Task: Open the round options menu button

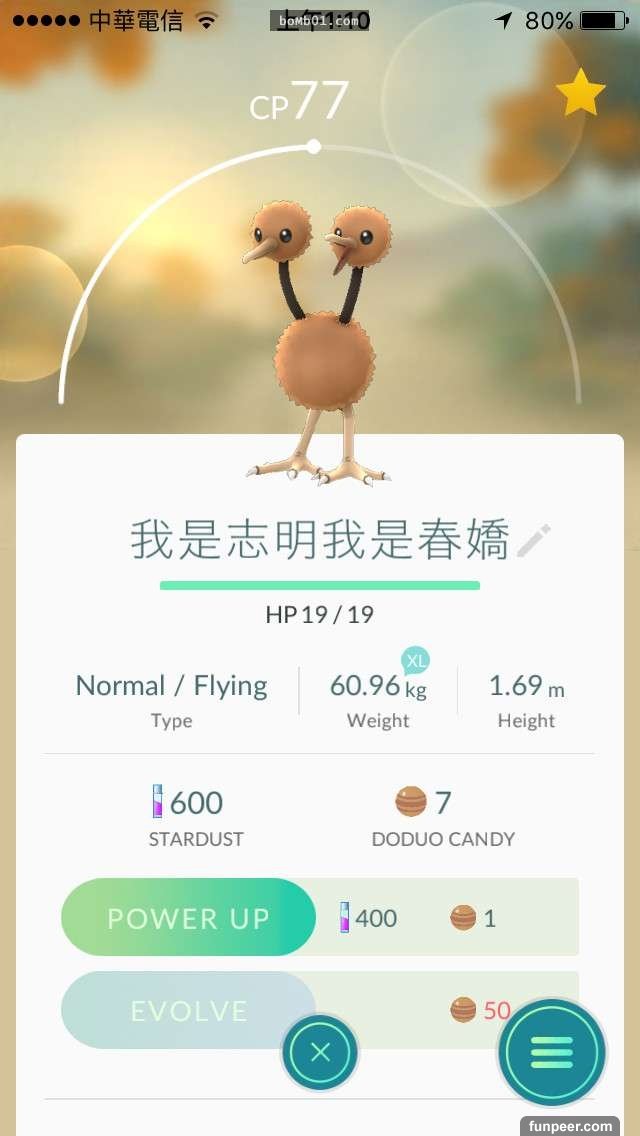Action: click(552, 1051)
